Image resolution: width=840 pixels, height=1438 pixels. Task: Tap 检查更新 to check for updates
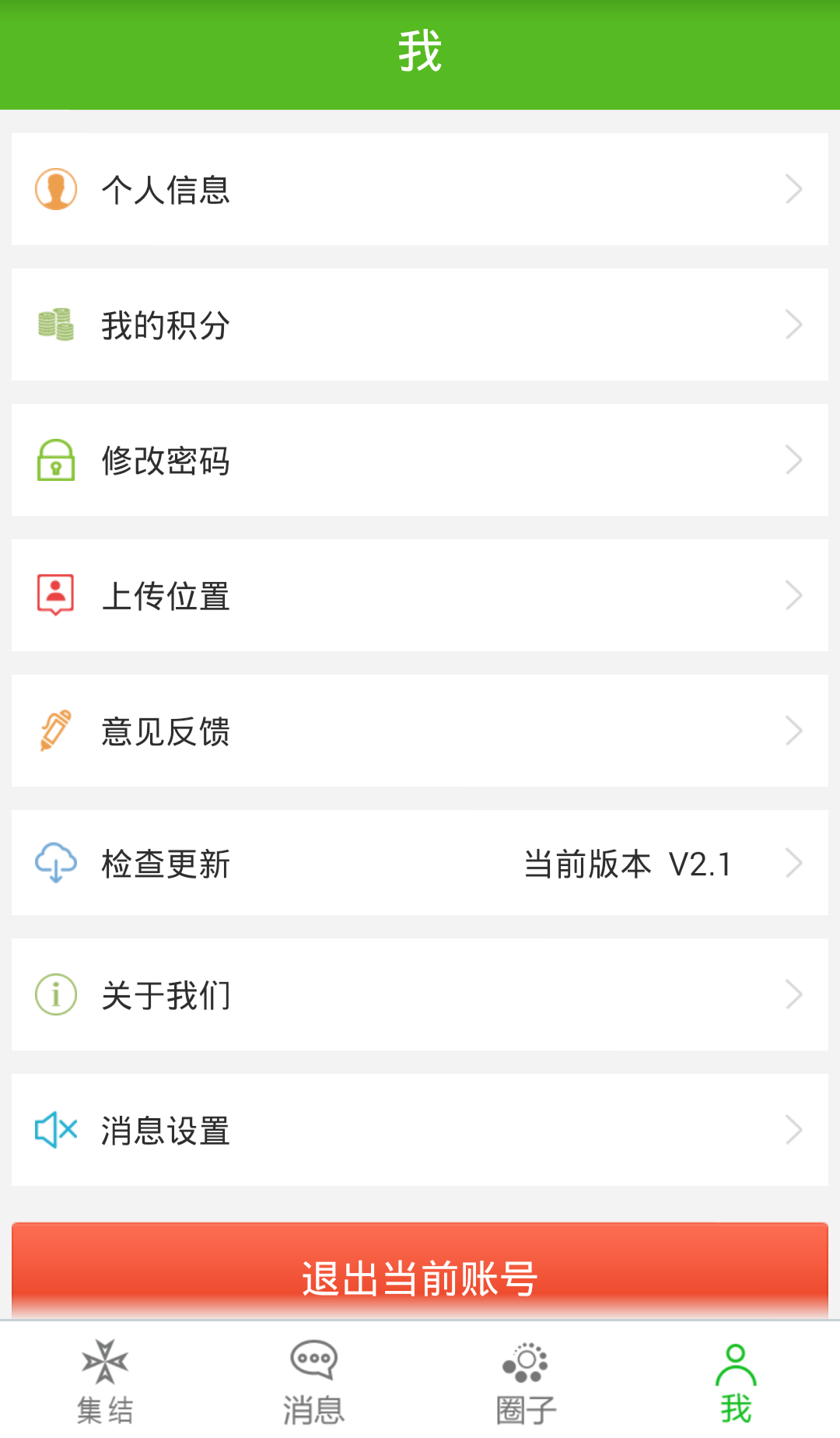point(420,863)
